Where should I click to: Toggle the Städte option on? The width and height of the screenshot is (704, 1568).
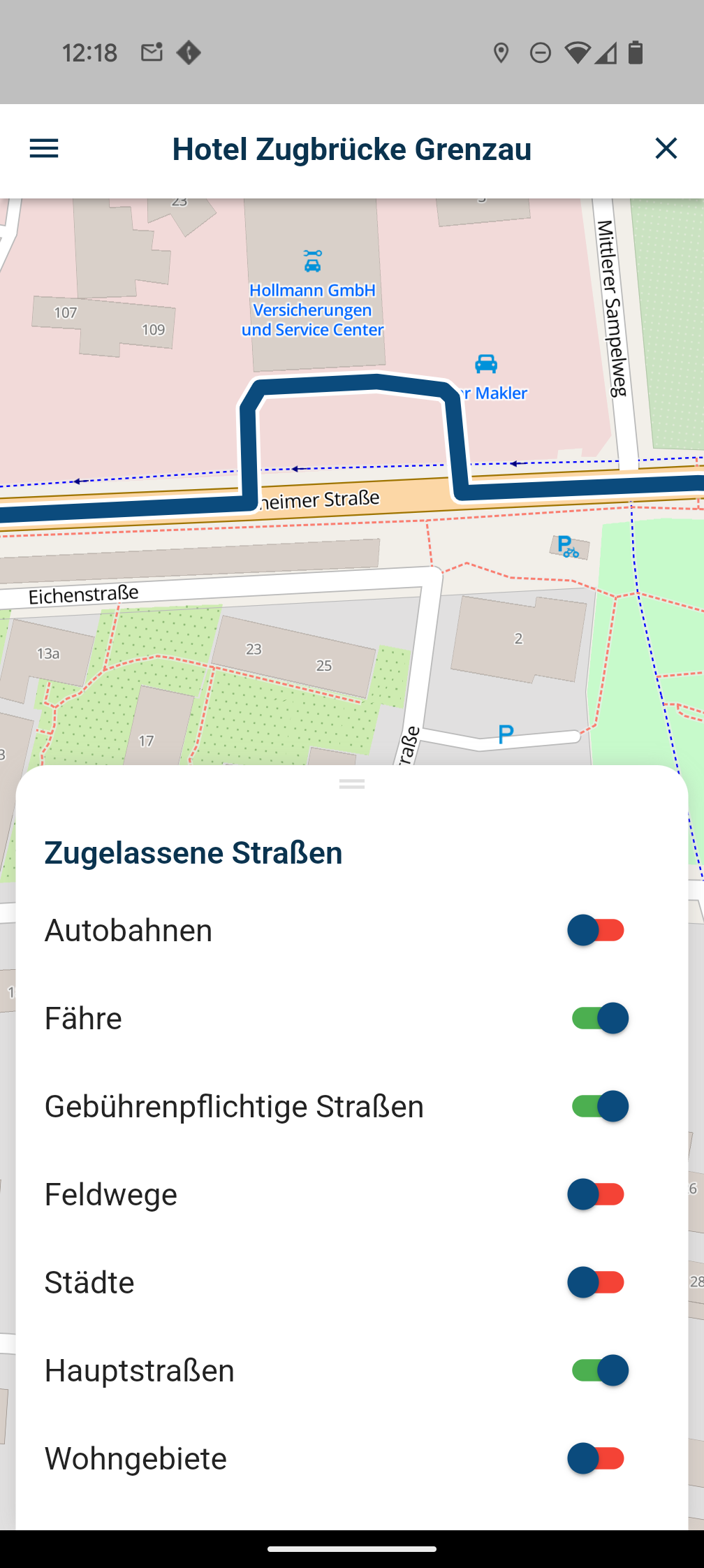[x=596, y=1282]
